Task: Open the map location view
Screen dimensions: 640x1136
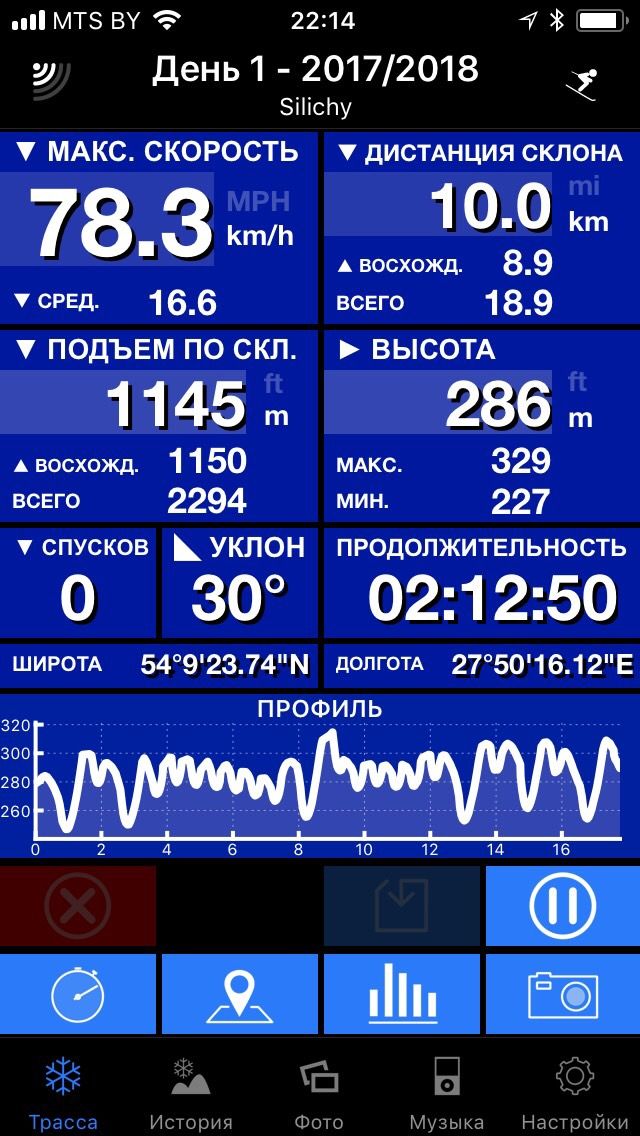Action: tap(239, 993)
